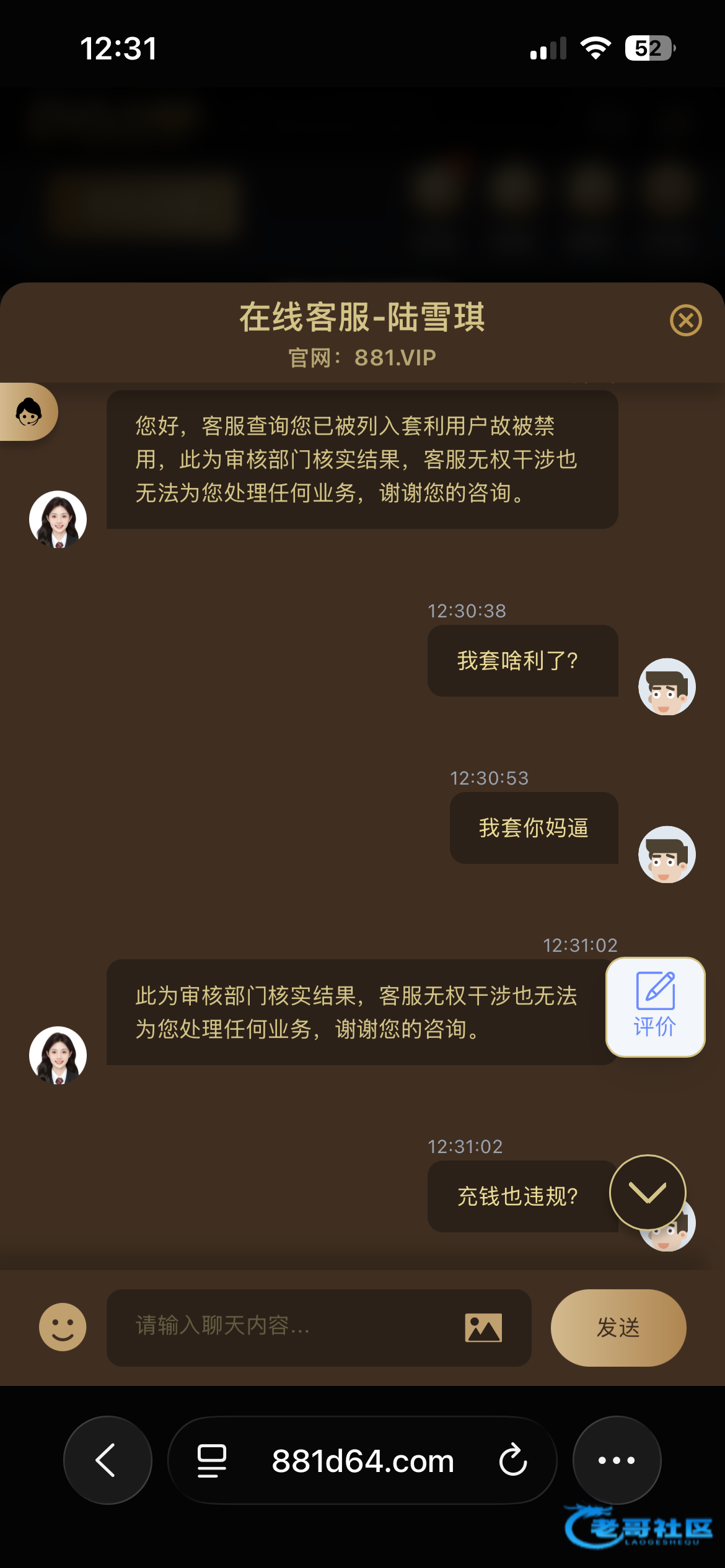Open the 评价 rating button

click(x=655, y=1007)
